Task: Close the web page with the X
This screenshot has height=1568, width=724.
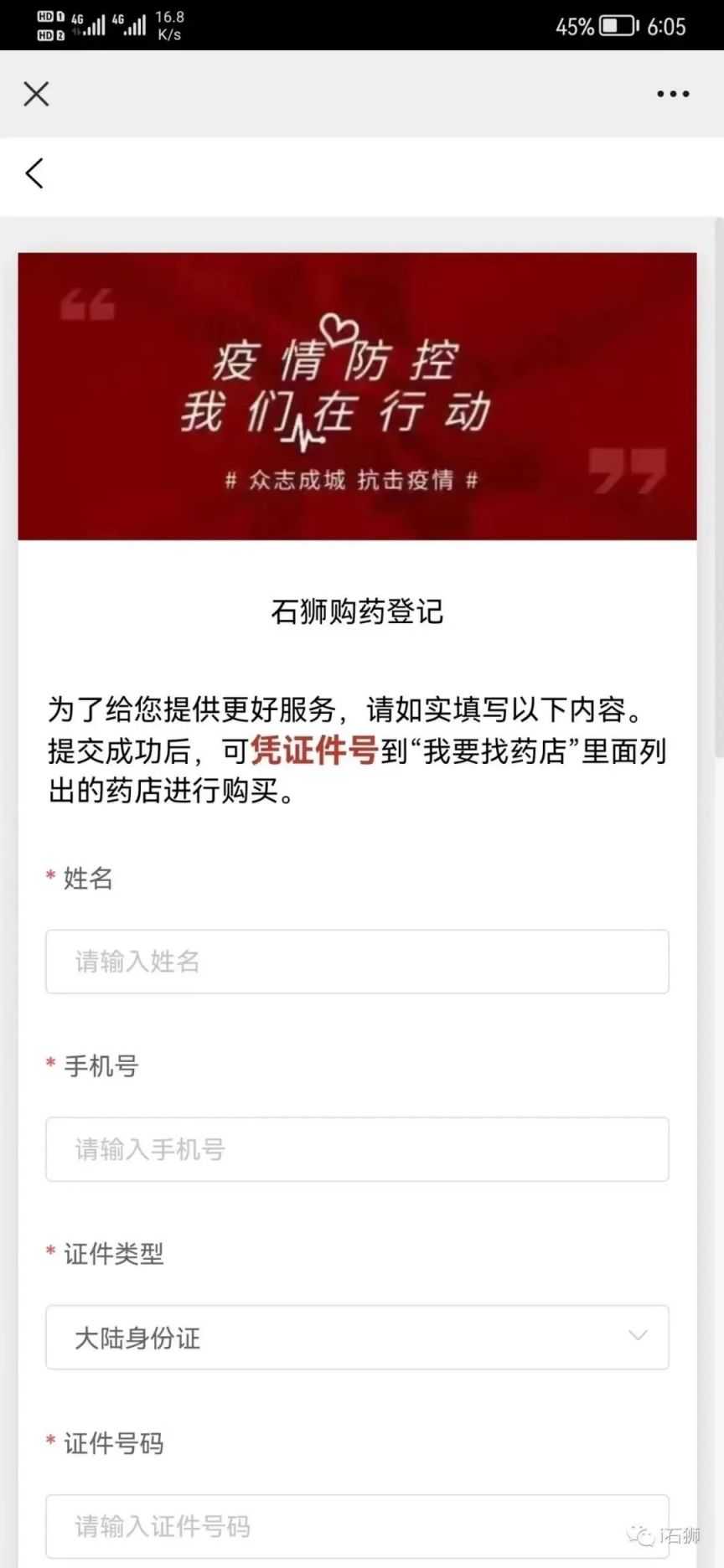Action: click(36, 94)
